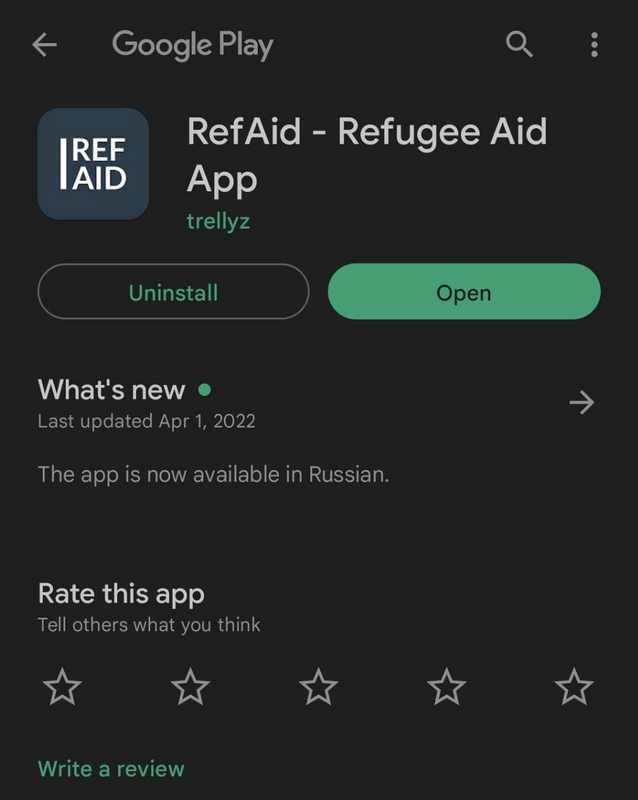This screenshot has width=638, height=800.
Task: Open the RefAid app
Action: [x=464, y=292]
